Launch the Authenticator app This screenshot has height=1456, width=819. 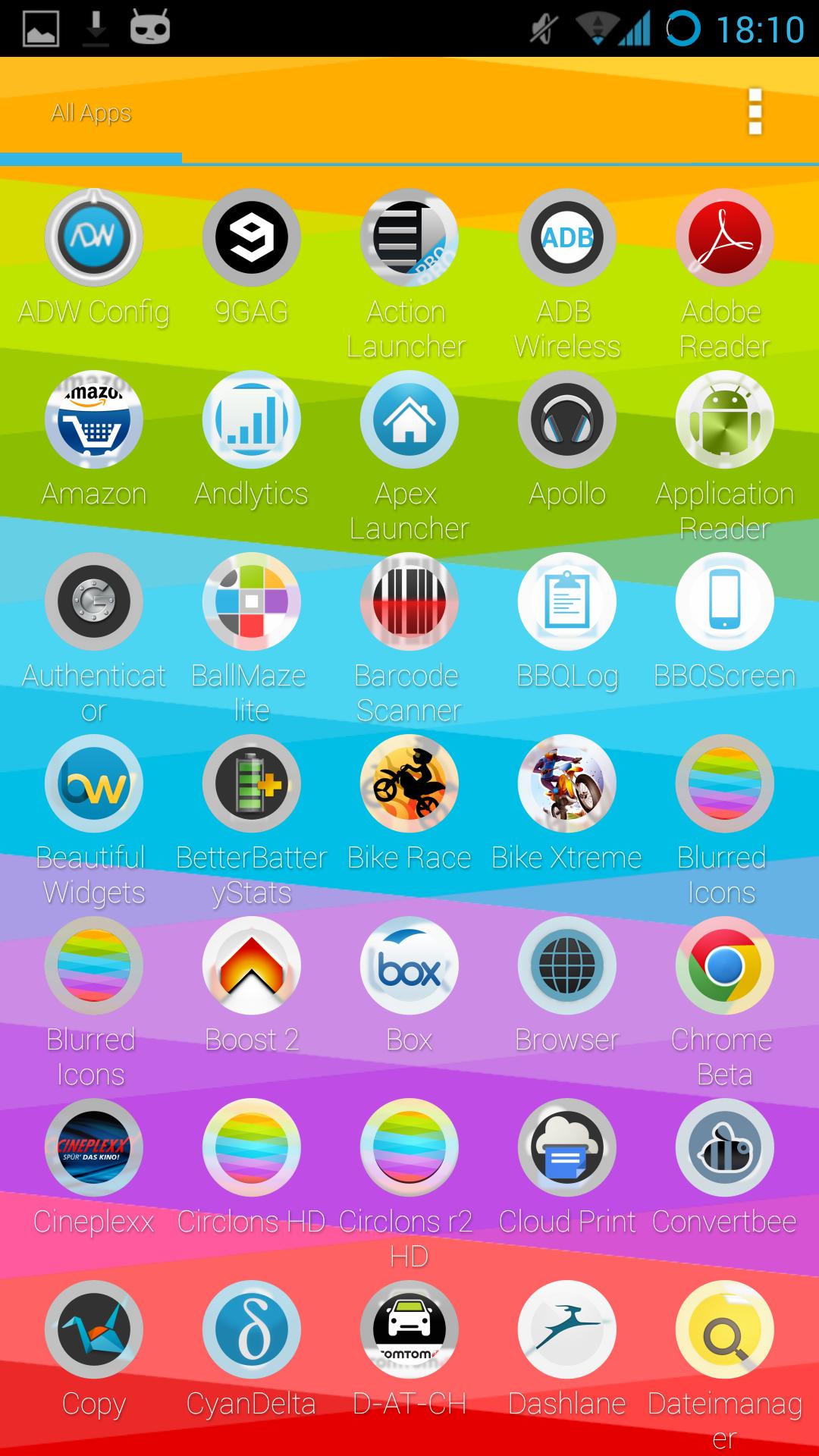(x=94, y=602)
